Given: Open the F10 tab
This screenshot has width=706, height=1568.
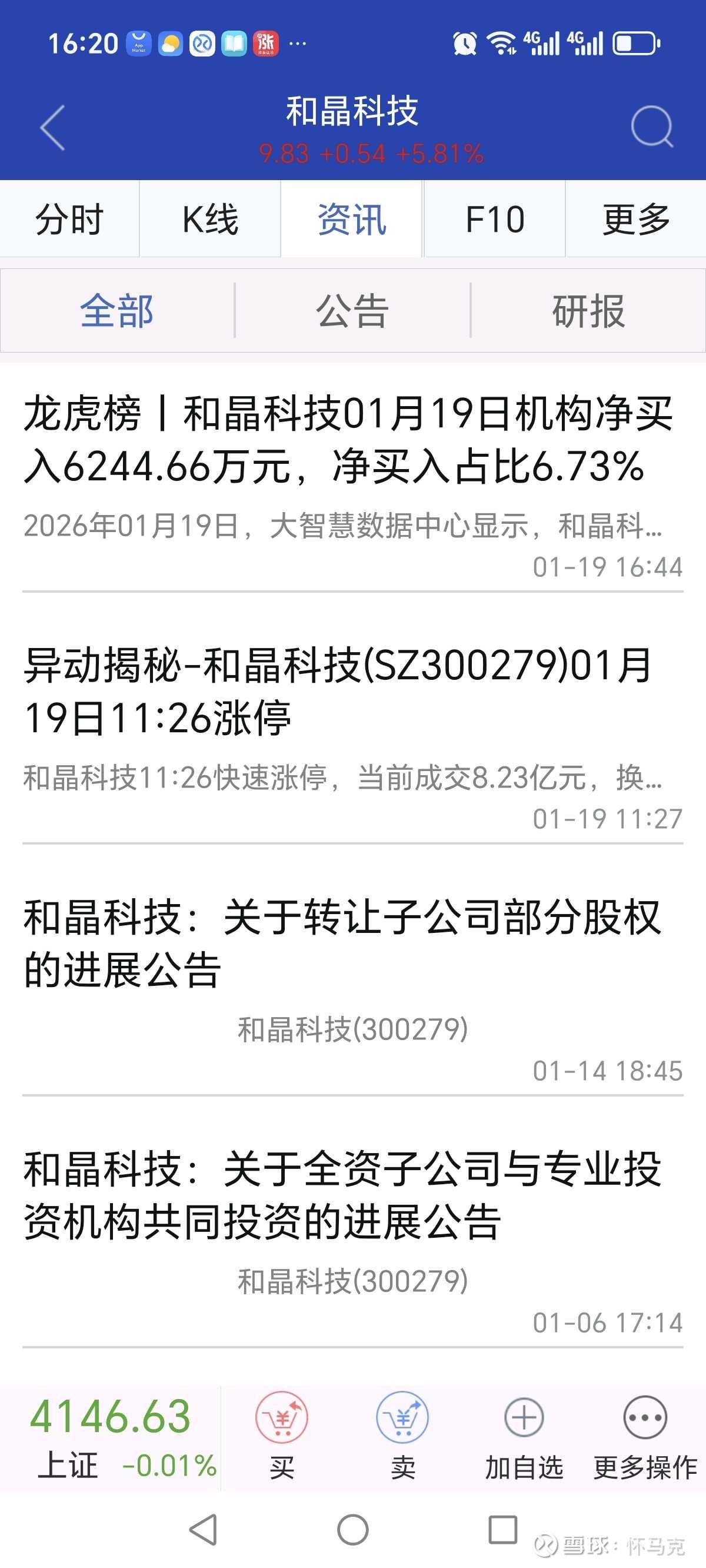Looking at the screenshot, I should (494, 219).
